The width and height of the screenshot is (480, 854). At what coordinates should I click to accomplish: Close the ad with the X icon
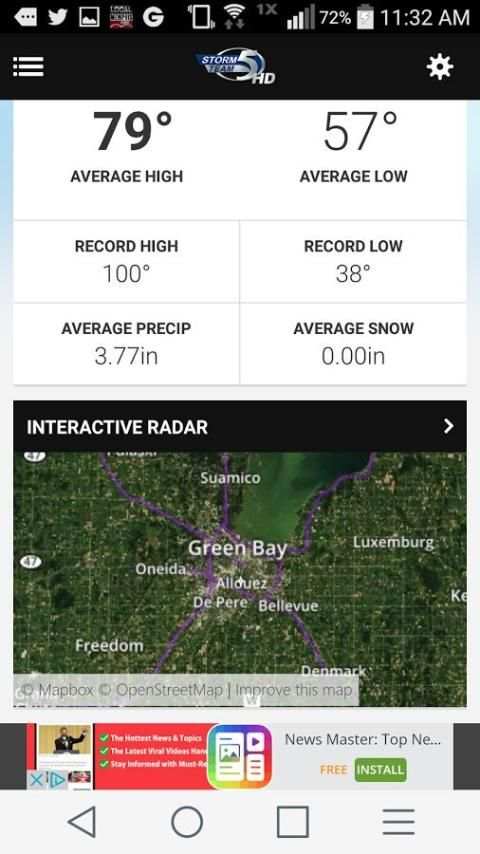coord(36,779)
